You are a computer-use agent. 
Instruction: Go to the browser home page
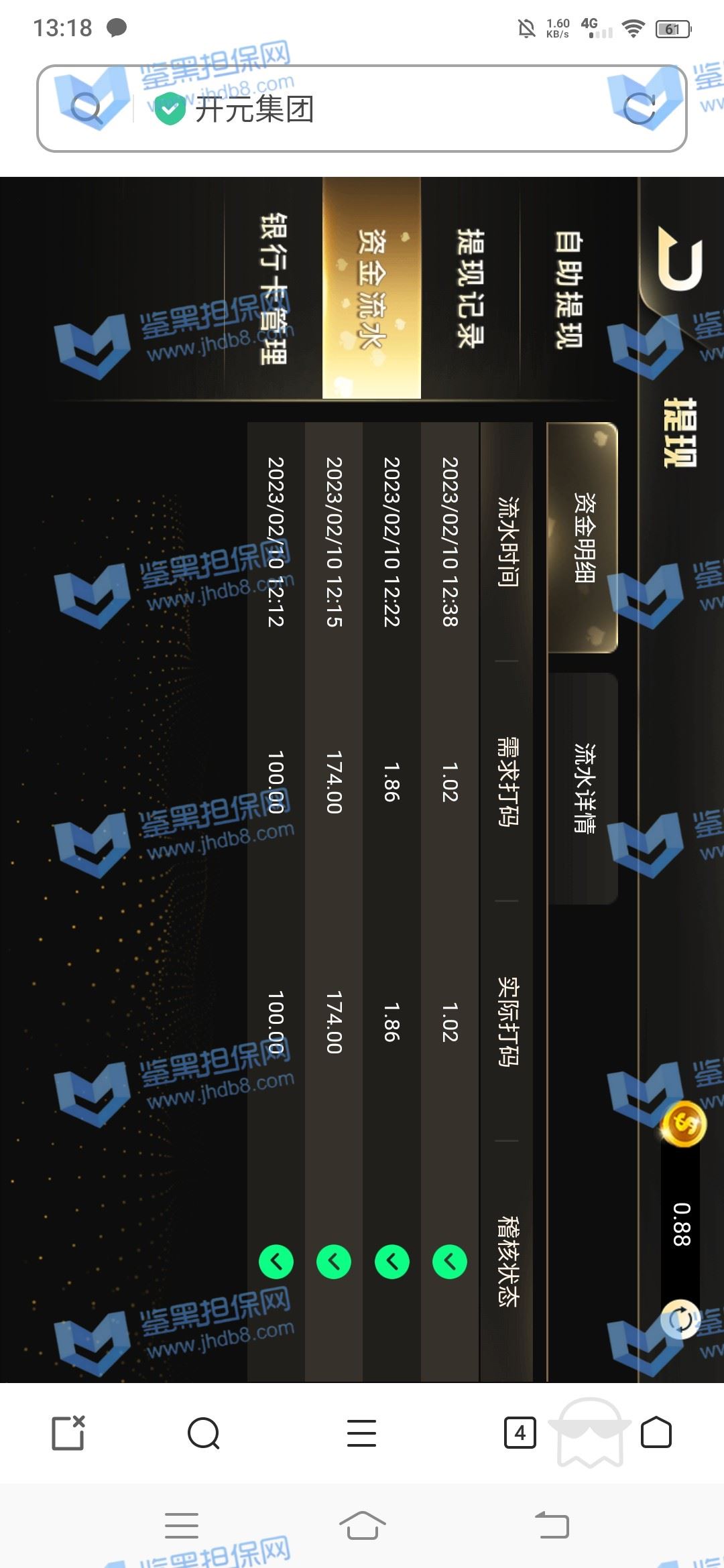click(656, 1433)
